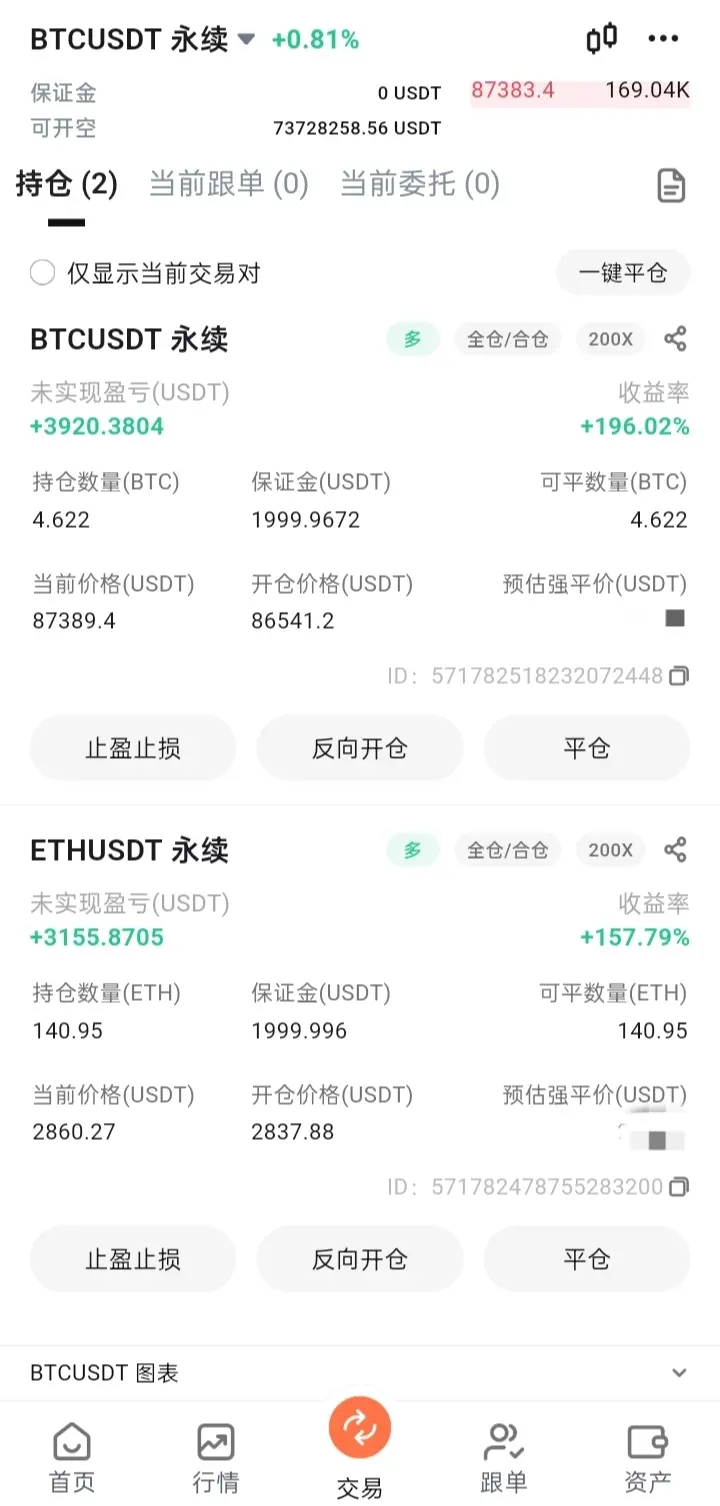This screenshot has height=1506, width=720.
Task: Expand the BTCUSDT 永续 pair dropdown
Action: (247, 40)
